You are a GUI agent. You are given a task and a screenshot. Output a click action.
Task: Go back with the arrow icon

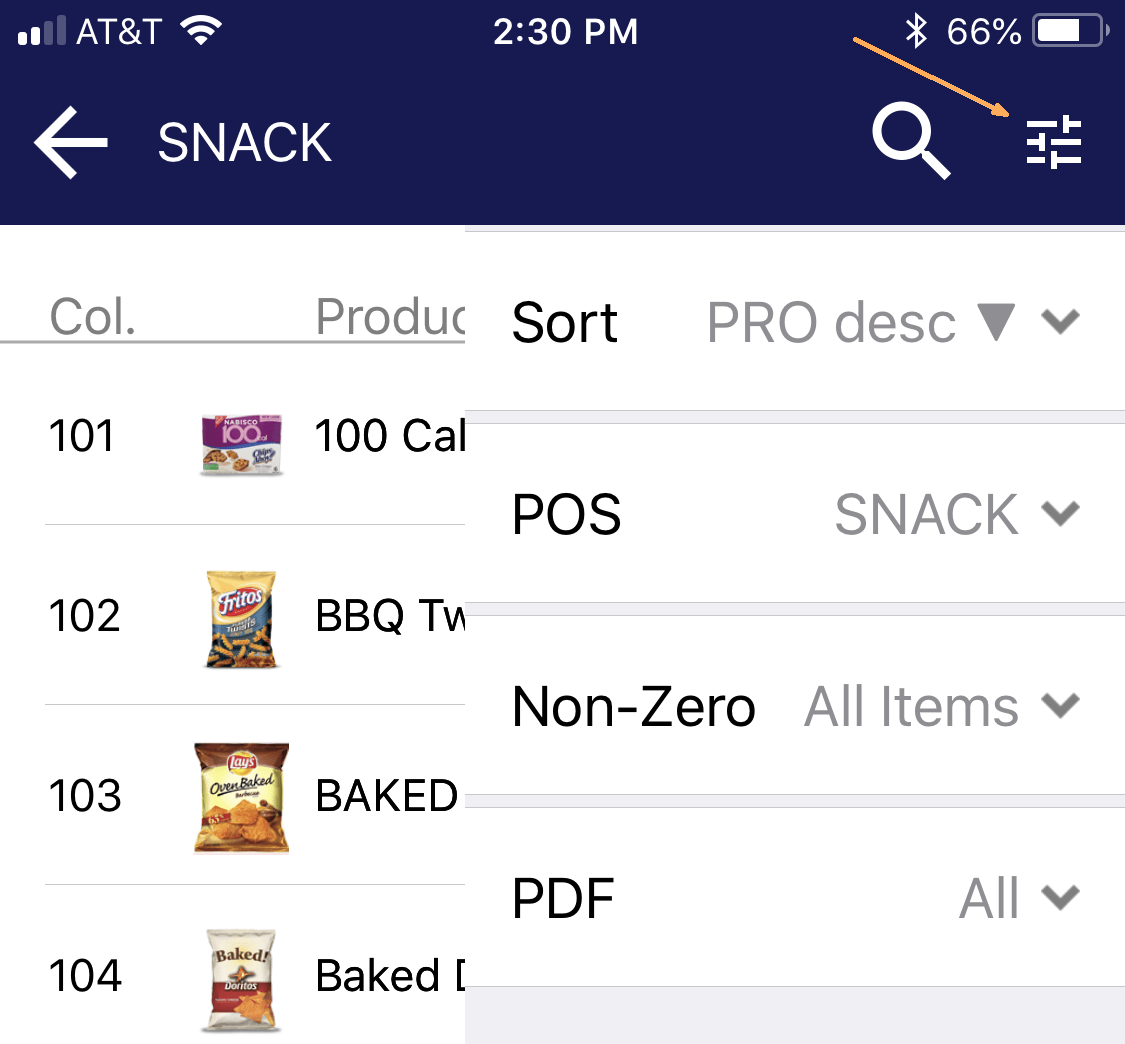click(x=71, y=143)
